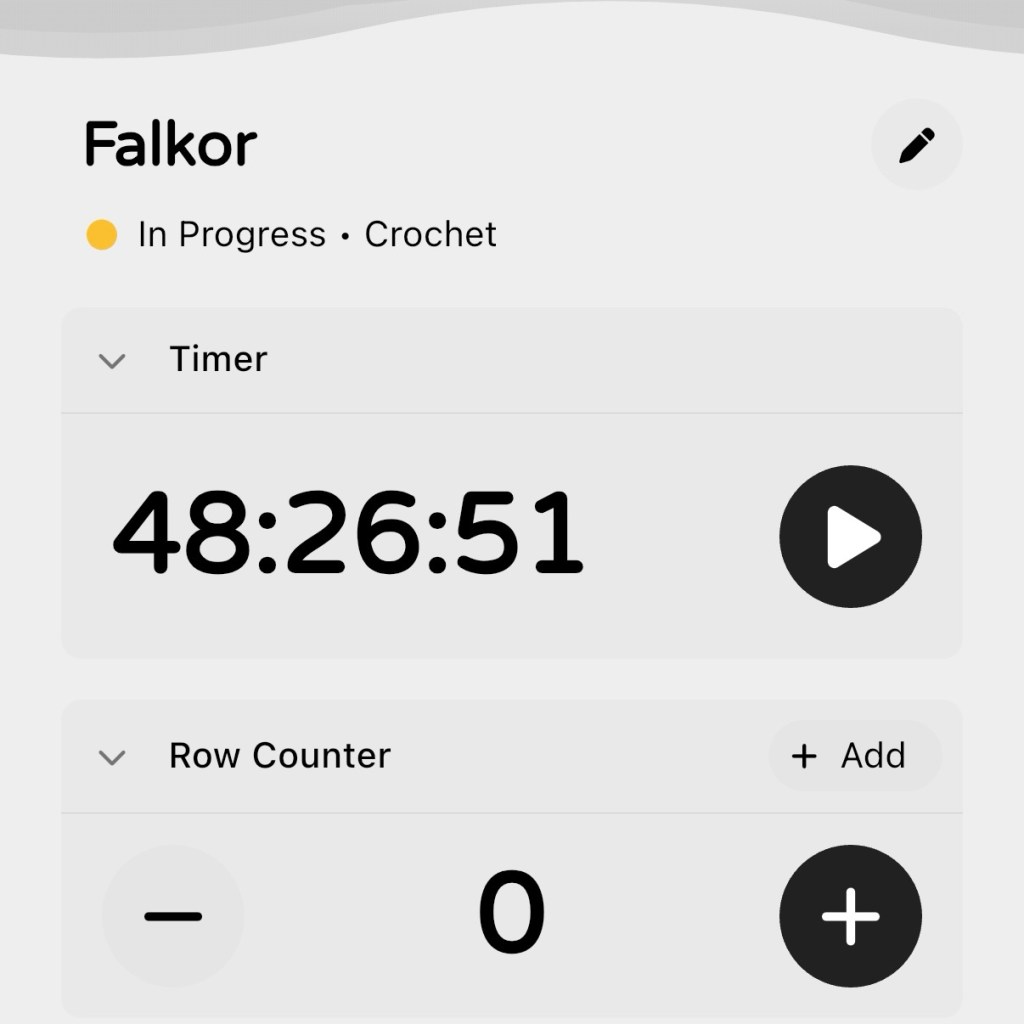This screenshot has height=1024, width=1024.
Task: Add a new row counter
Action: [854, 756]
